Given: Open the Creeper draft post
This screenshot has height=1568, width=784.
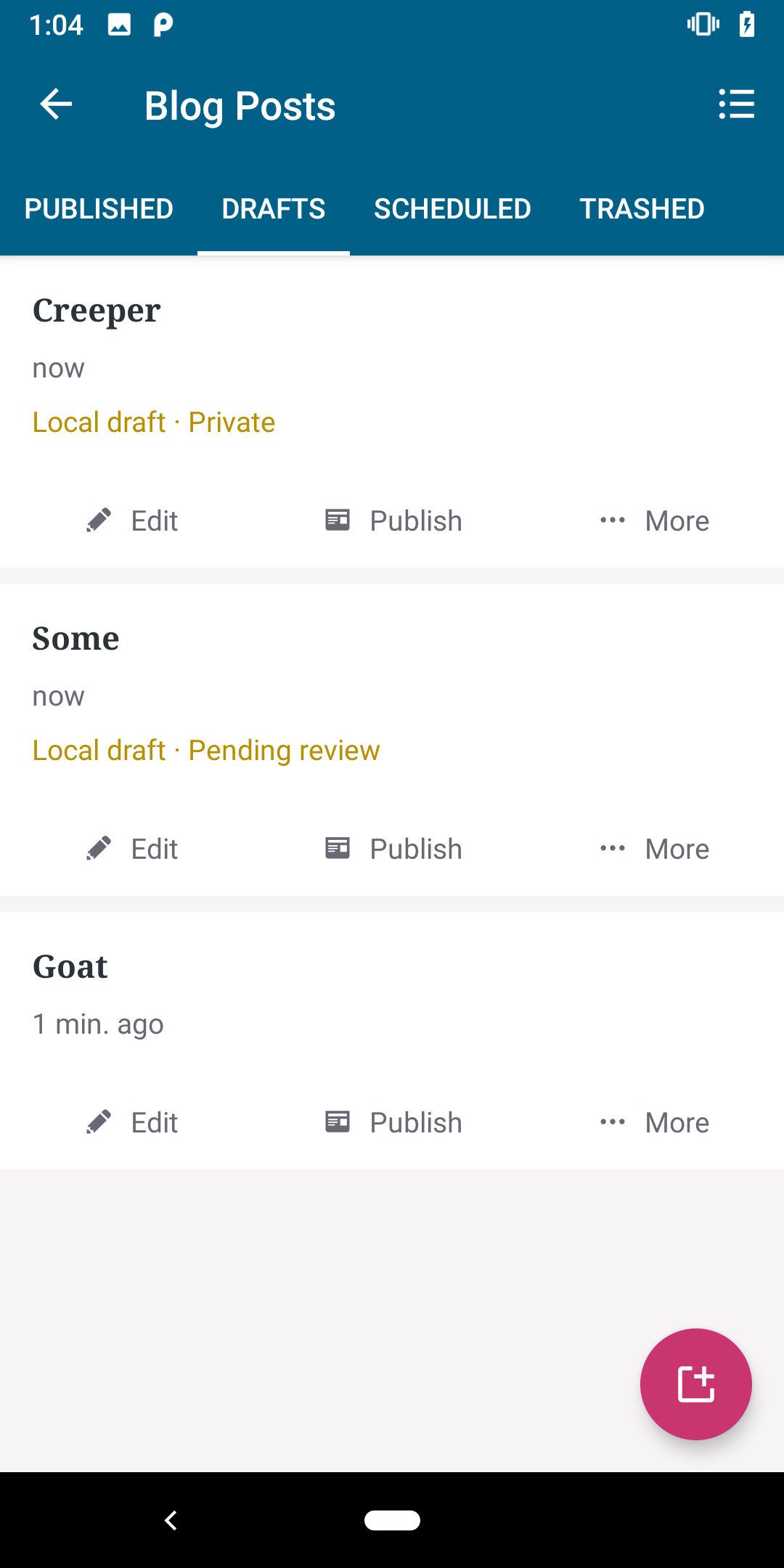Looking at the screenshot, I should point(97,311).
